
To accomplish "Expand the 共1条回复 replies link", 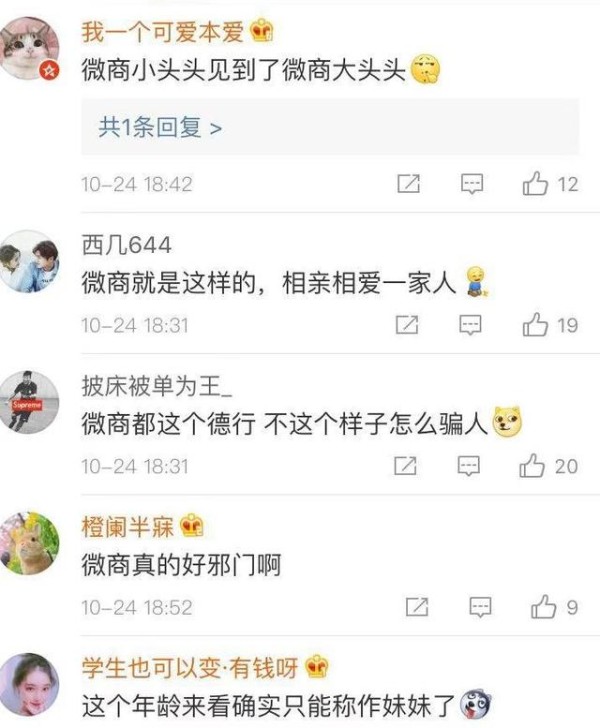I will (x=160, y=127).
